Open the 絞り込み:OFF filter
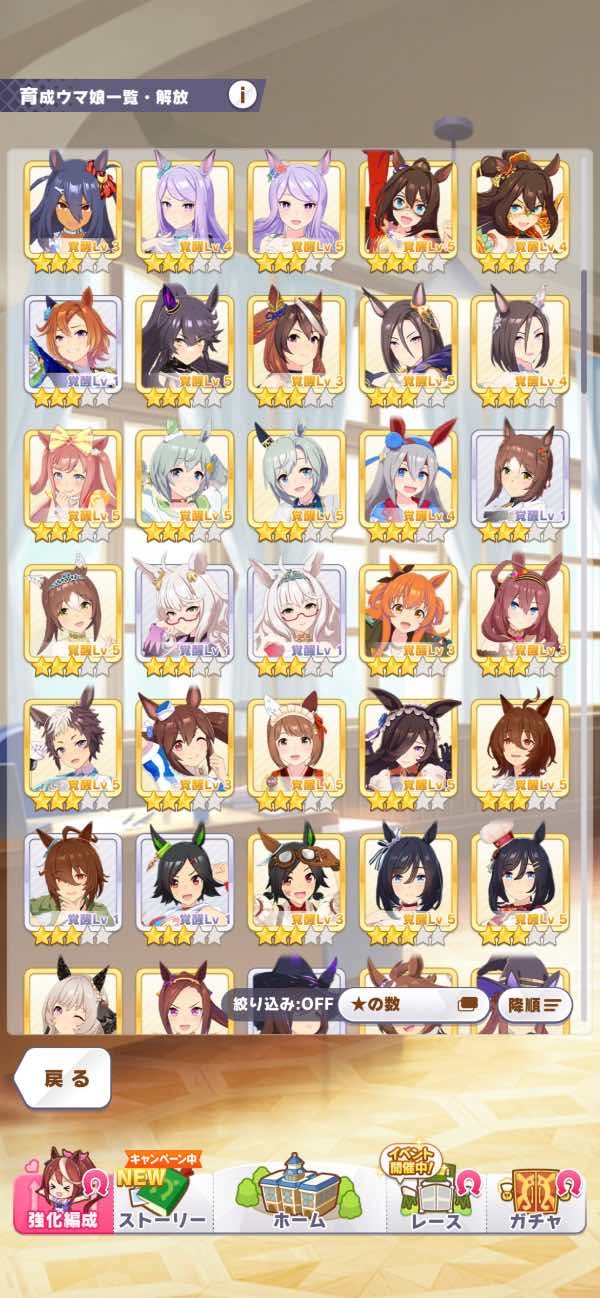This screenshot has width=600, height=1298. [278, 1004]
